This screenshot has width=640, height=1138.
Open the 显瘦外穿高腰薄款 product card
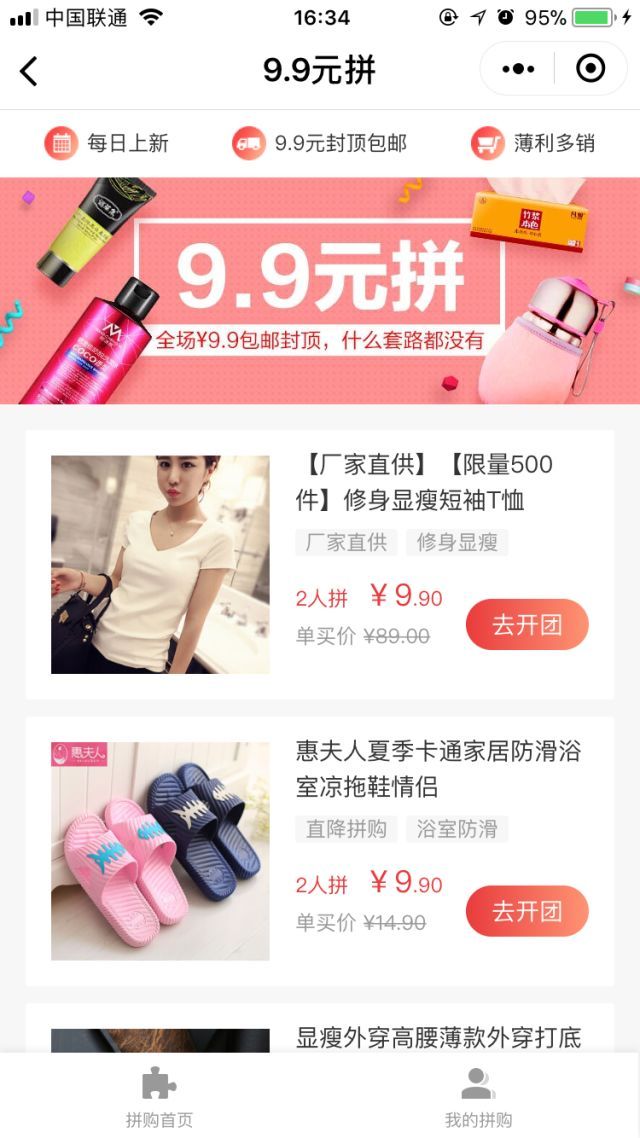coord(437,1036)
